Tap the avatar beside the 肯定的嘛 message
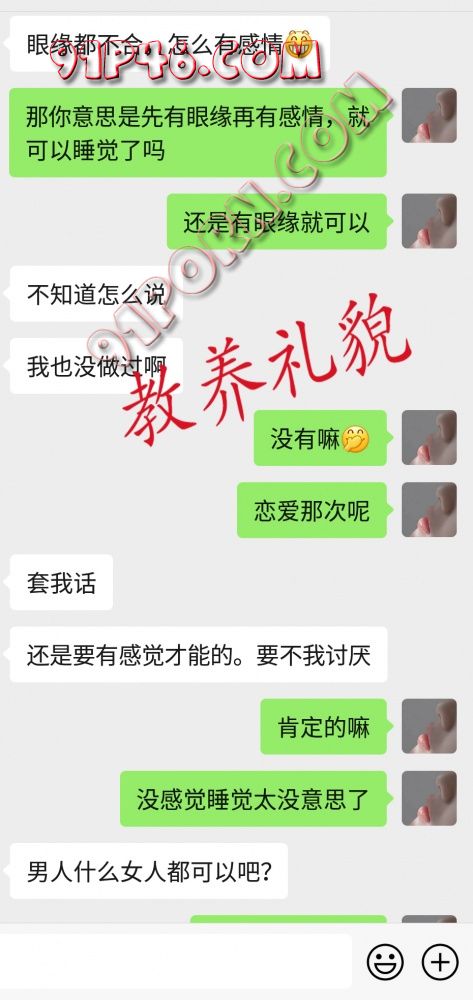This screenshot has height=1000, width=473. pos(429,726)
